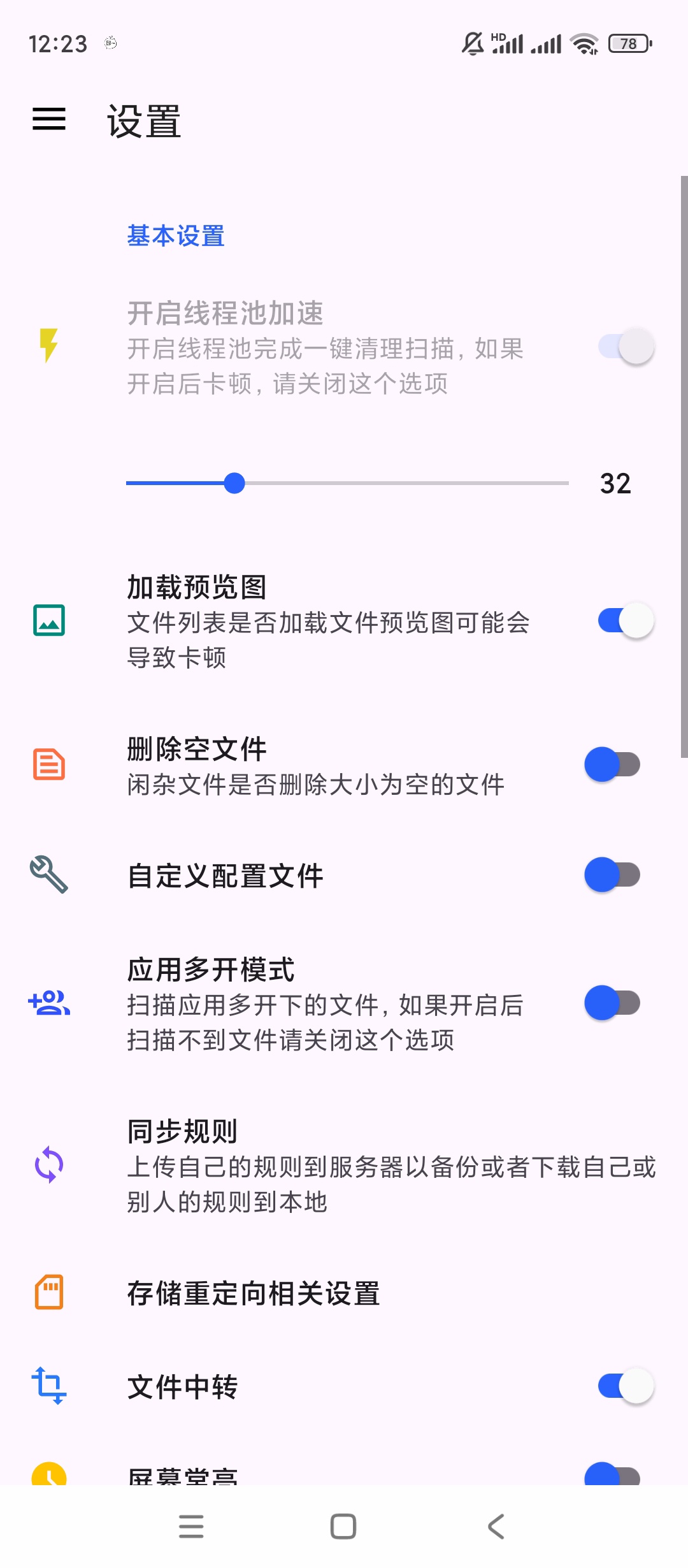Open 存储重定向相关设置
The image size is (688, 1568).
344,1293
